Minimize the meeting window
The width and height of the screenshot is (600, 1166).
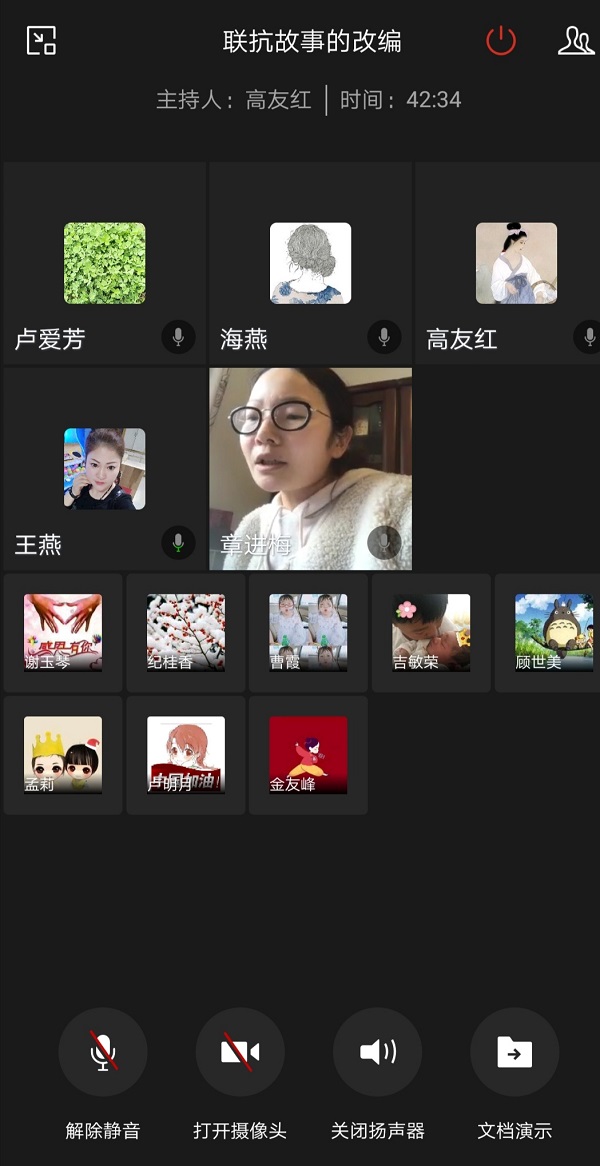tap(41, 41)
